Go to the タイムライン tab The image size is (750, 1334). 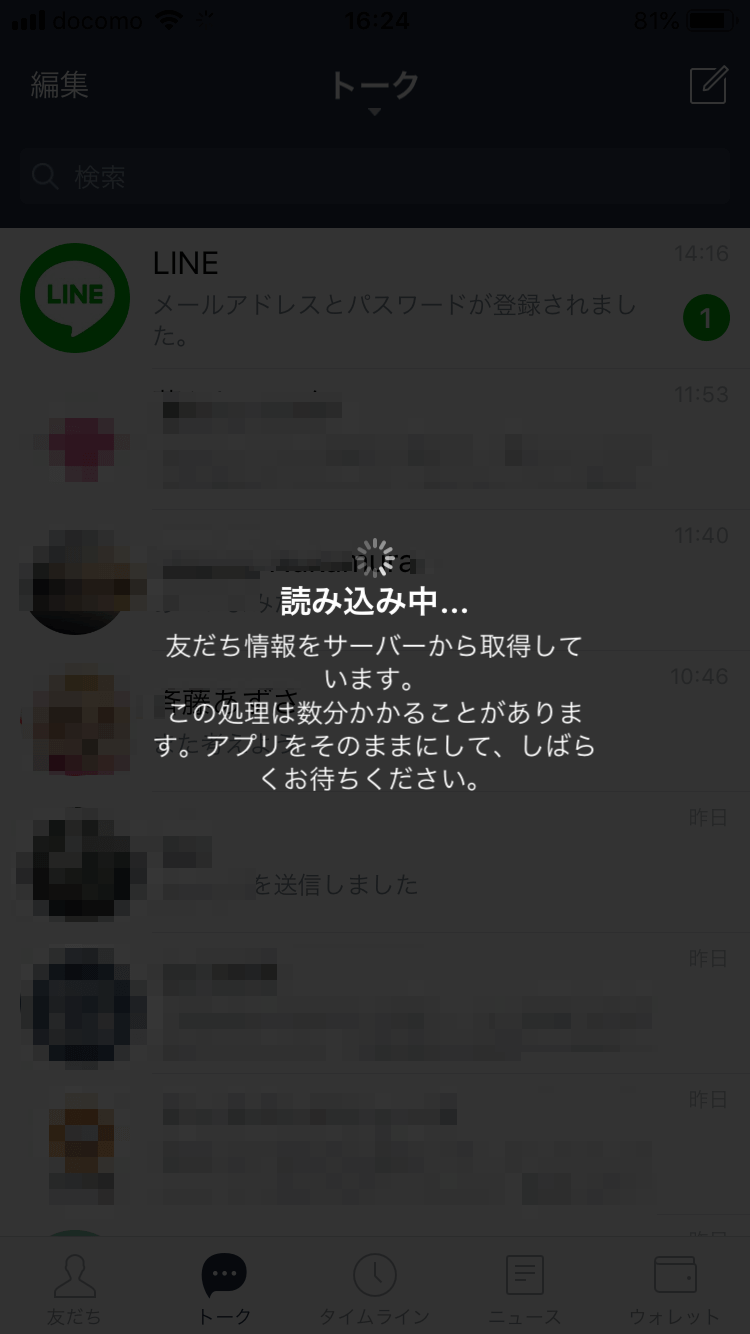(x=374, y=1288)
